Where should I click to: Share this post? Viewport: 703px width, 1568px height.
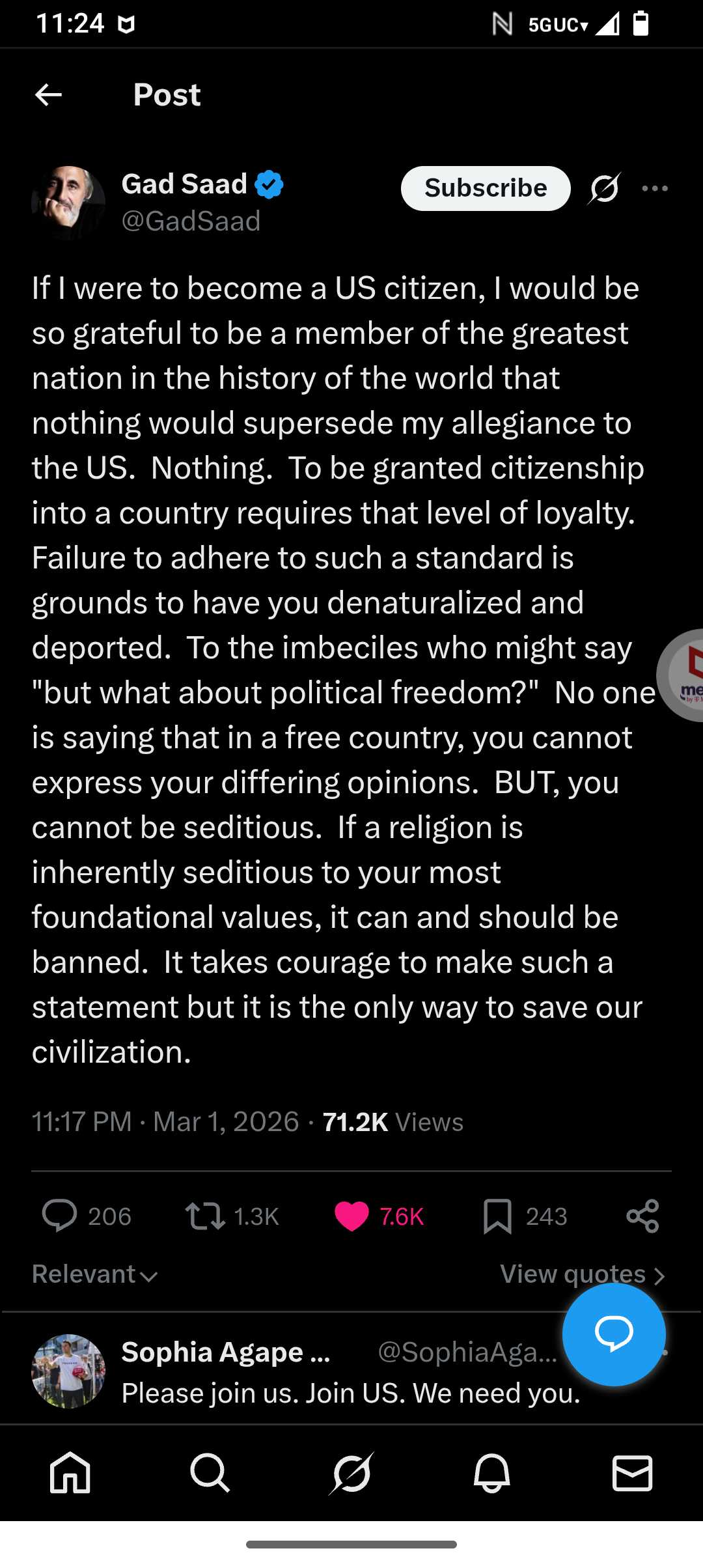click(642, 1216)
